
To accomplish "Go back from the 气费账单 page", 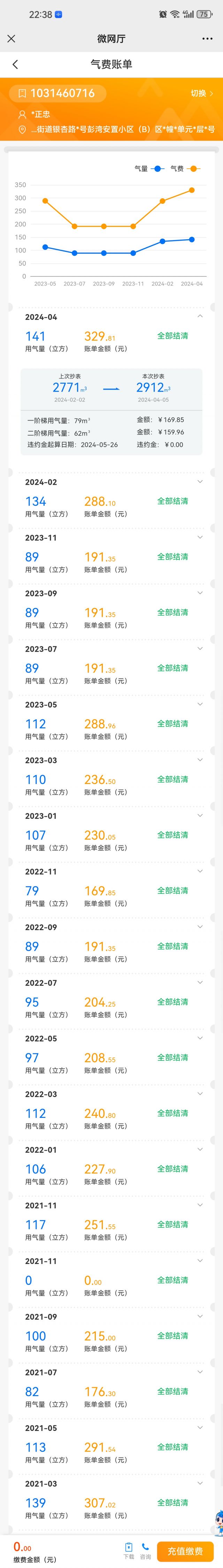I will (x=15, y=64).
